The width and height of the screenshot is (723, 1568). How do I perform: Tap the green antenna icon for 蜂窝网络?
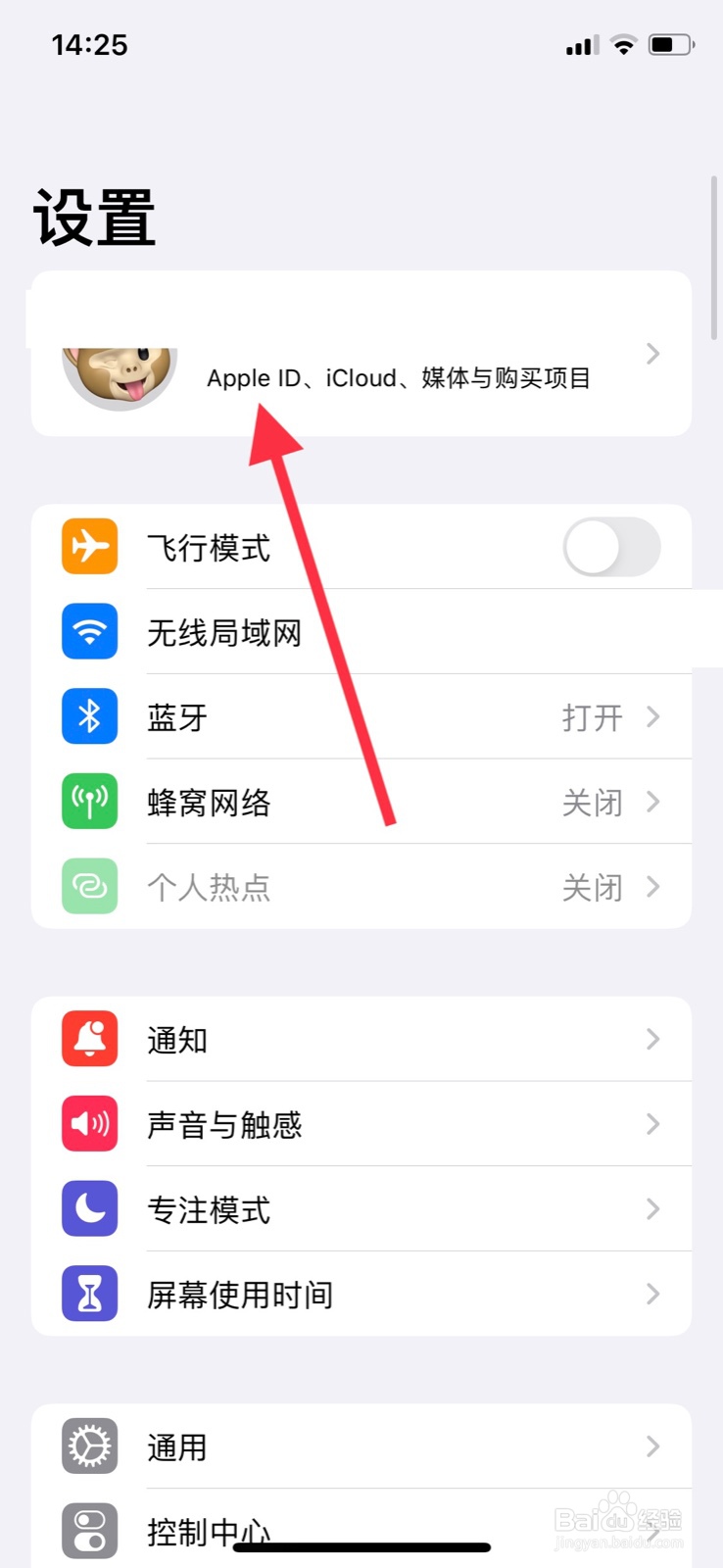pos(88,802)
